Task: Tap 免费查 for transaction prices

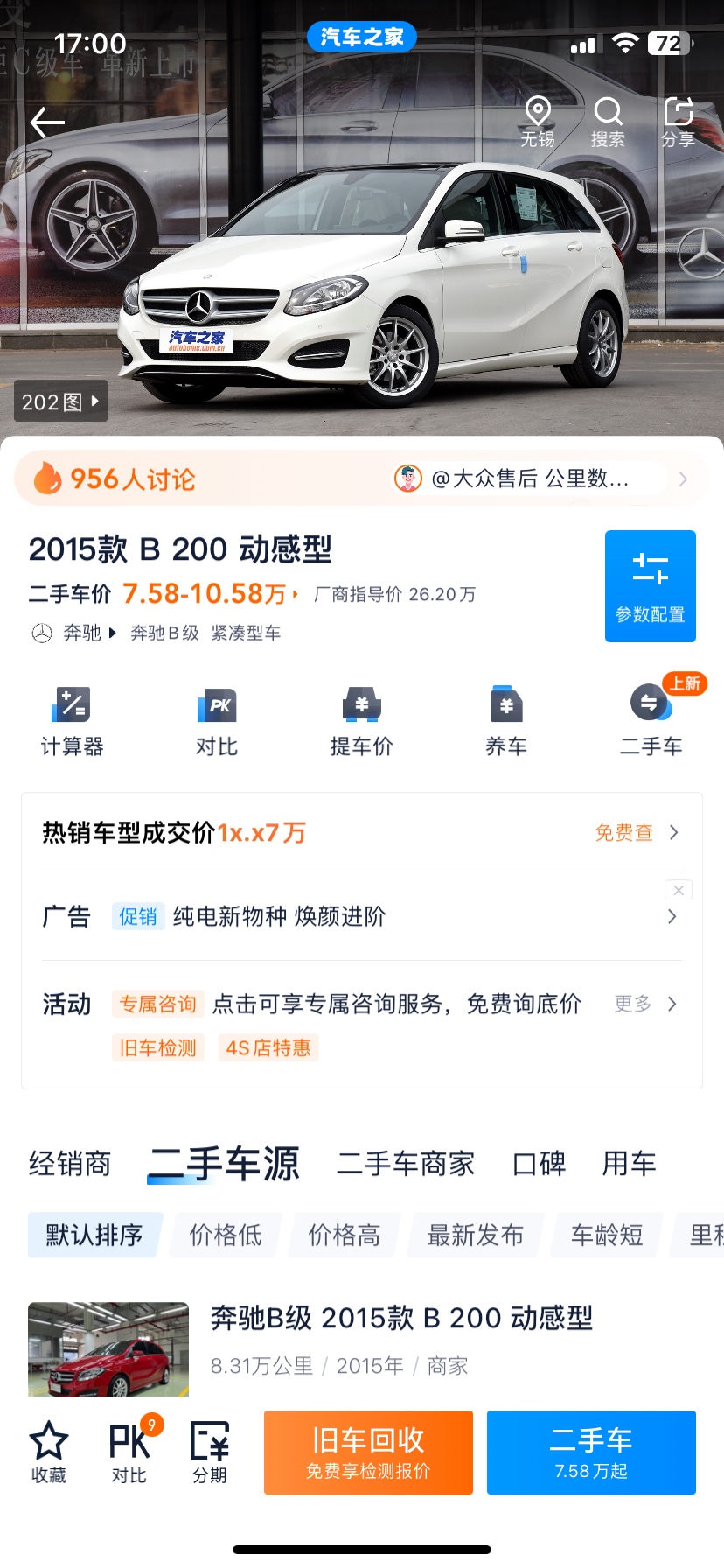Action: point(636,832)
